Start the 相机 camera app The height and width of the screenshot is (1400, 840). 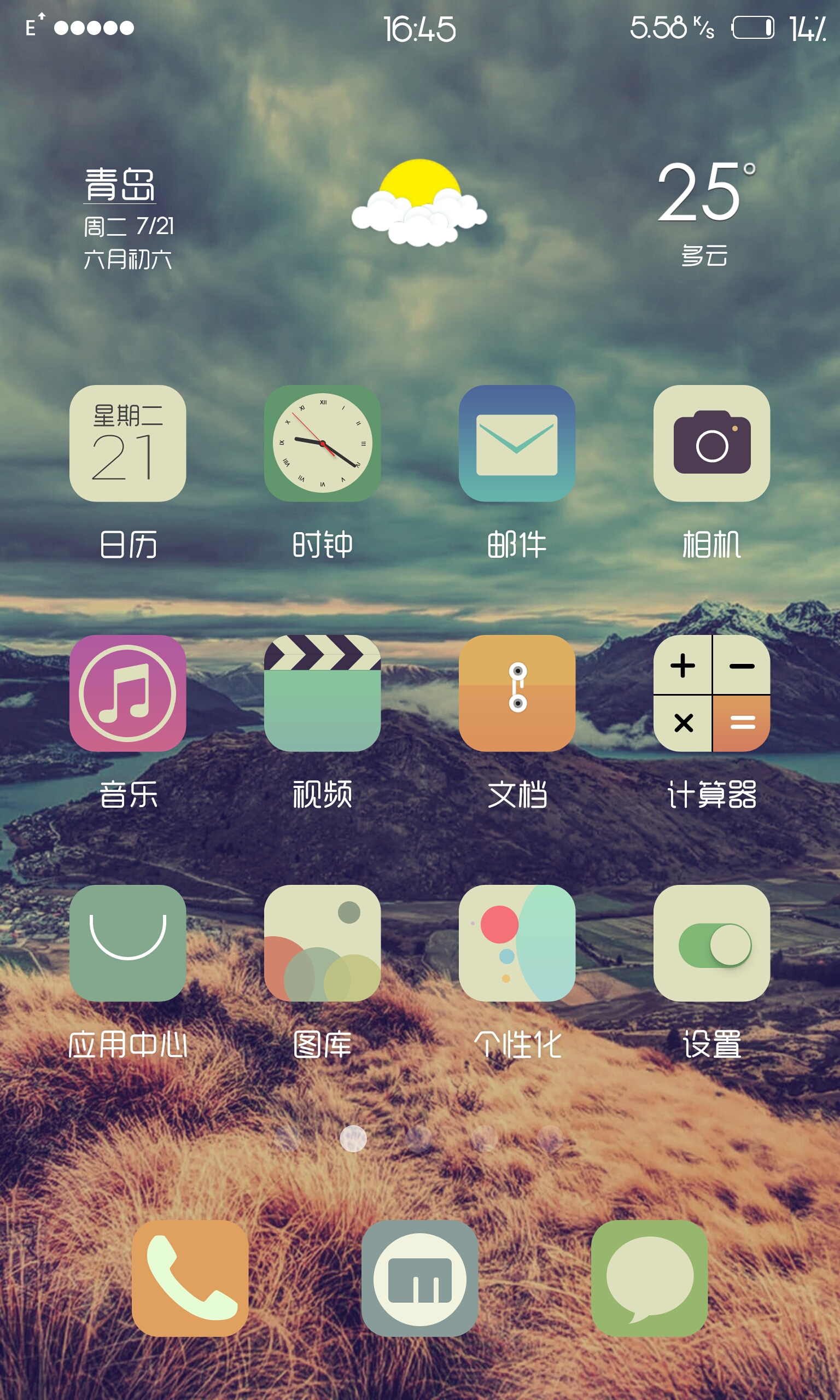click(x=711, y=443)
